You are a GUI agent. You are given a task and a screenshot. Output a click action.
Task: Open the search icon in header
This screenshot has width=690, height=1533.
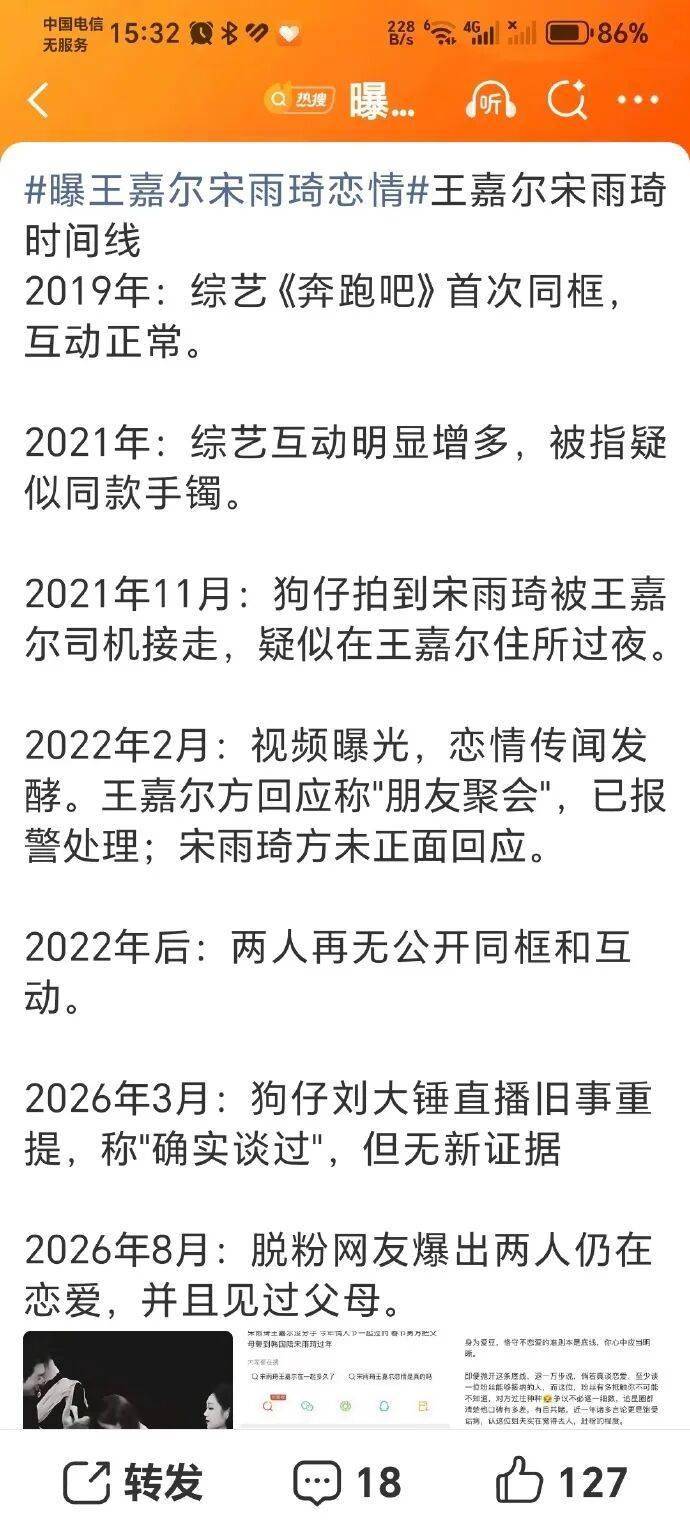coord(567,100)
